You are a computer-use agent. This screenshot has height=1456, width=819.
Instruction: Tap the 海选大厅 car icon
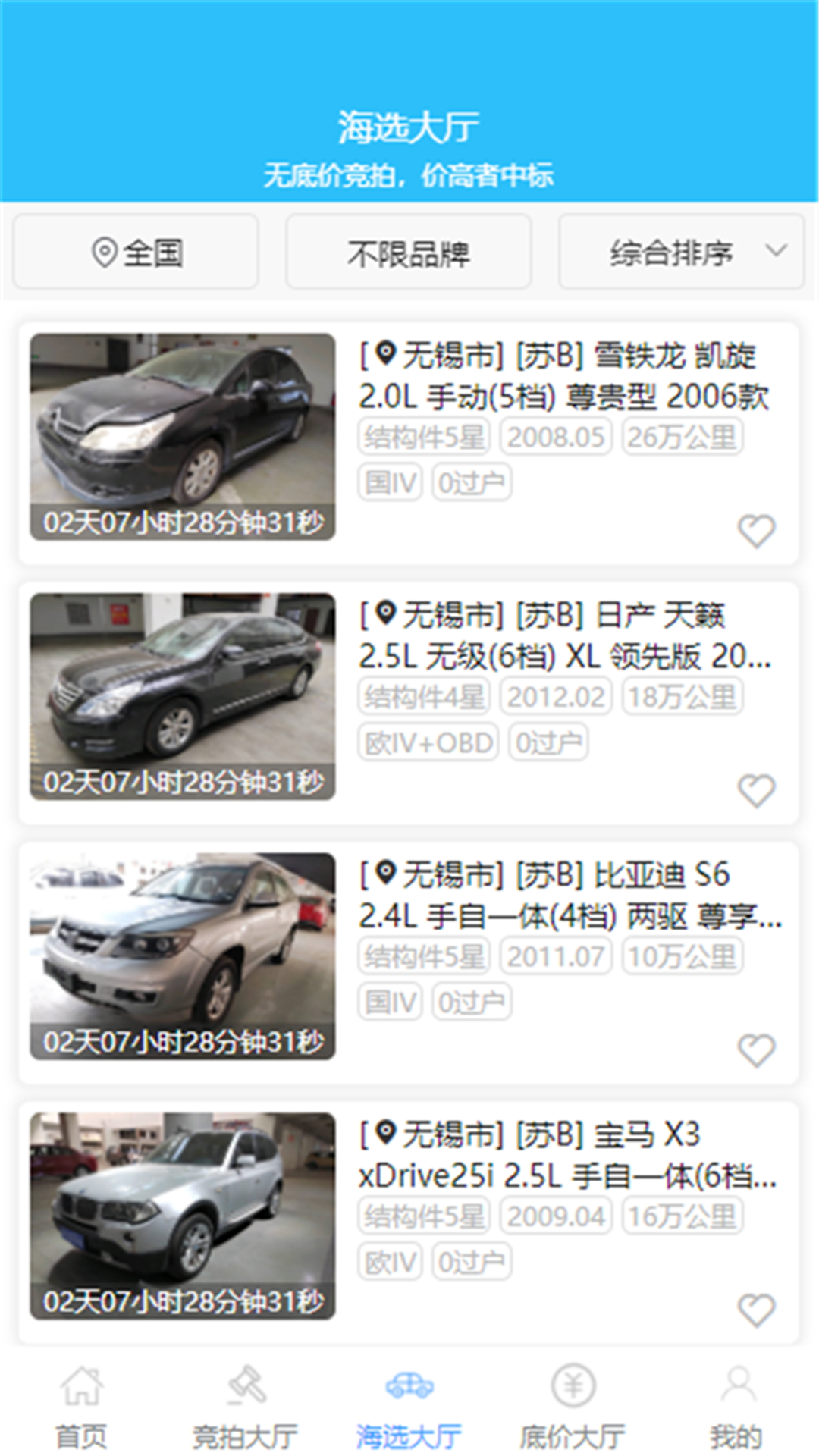click(409, 1385)
